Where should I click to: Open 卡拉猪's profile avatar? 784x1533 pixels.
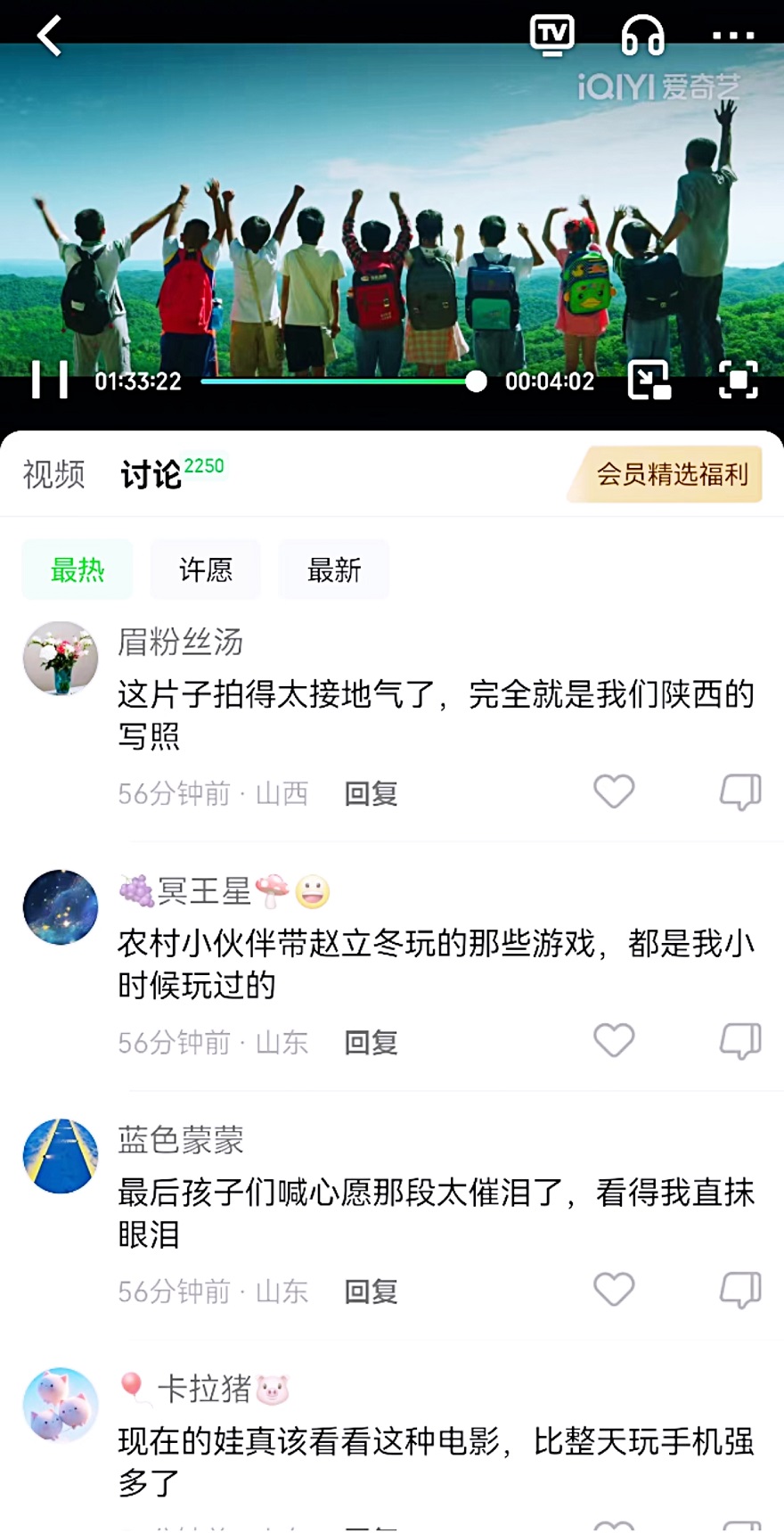(x=61, y=1405)
